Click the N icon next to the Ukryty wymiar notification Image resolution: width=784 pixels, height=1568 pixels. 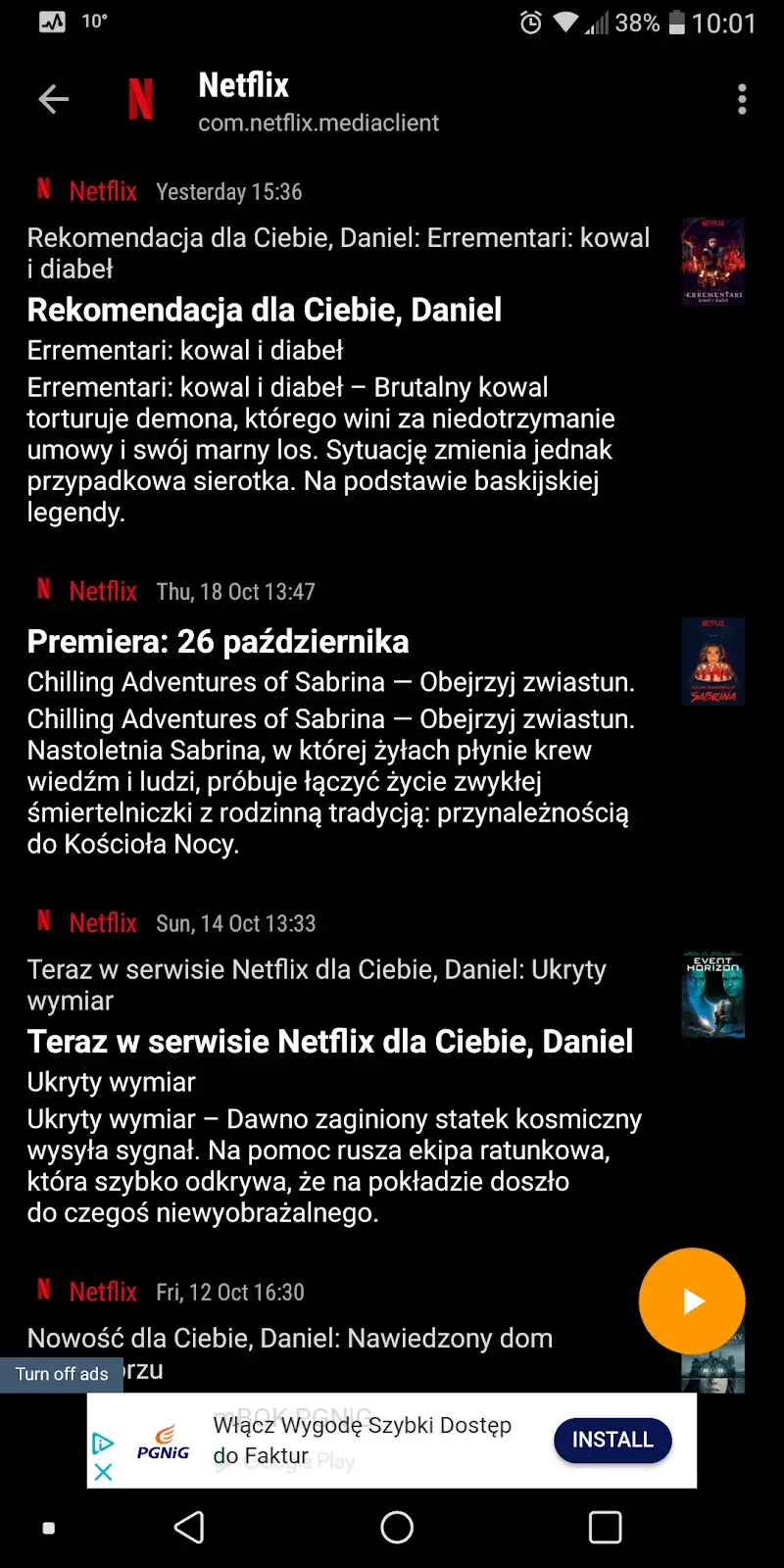[x=41, y=922]
